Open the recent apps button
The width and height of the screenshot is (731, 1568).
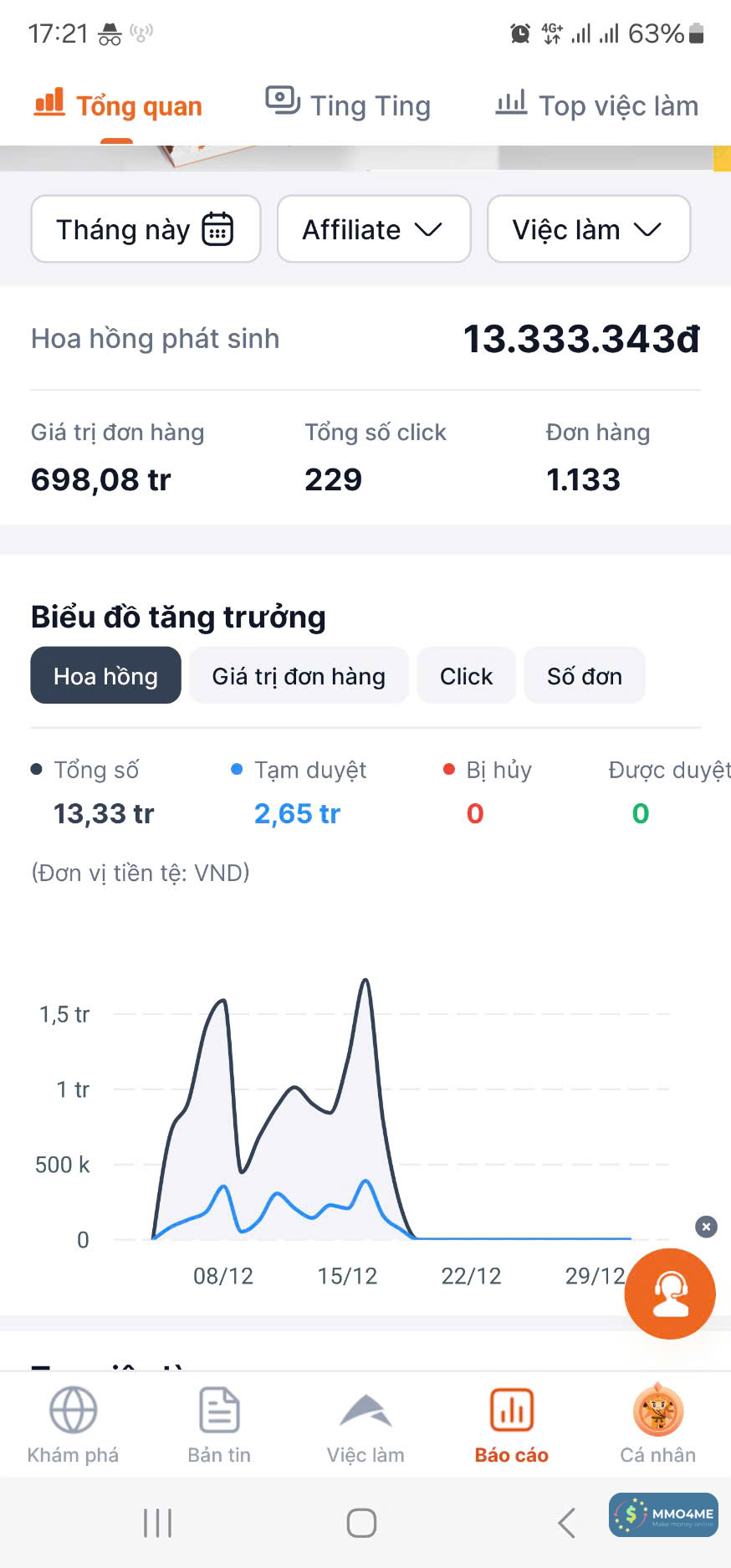point(157,1523)
